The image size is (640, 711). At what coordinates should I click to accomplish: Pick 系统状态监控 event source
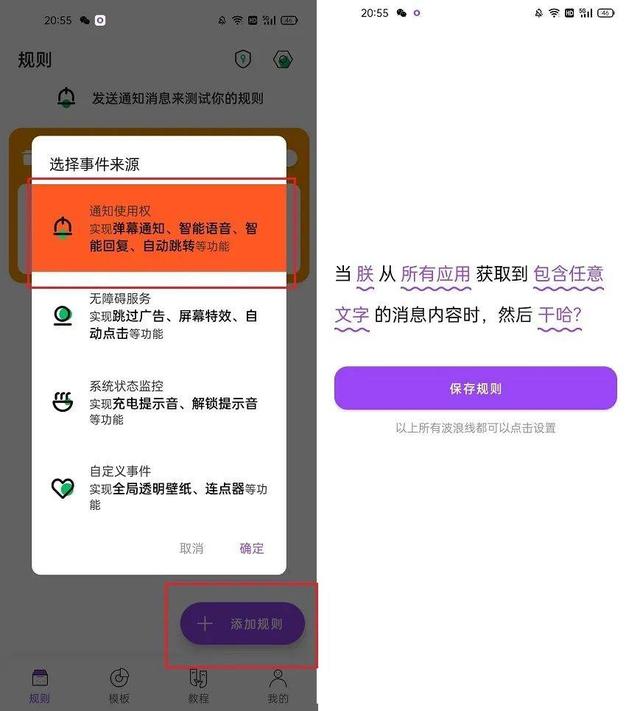(160, 402)
